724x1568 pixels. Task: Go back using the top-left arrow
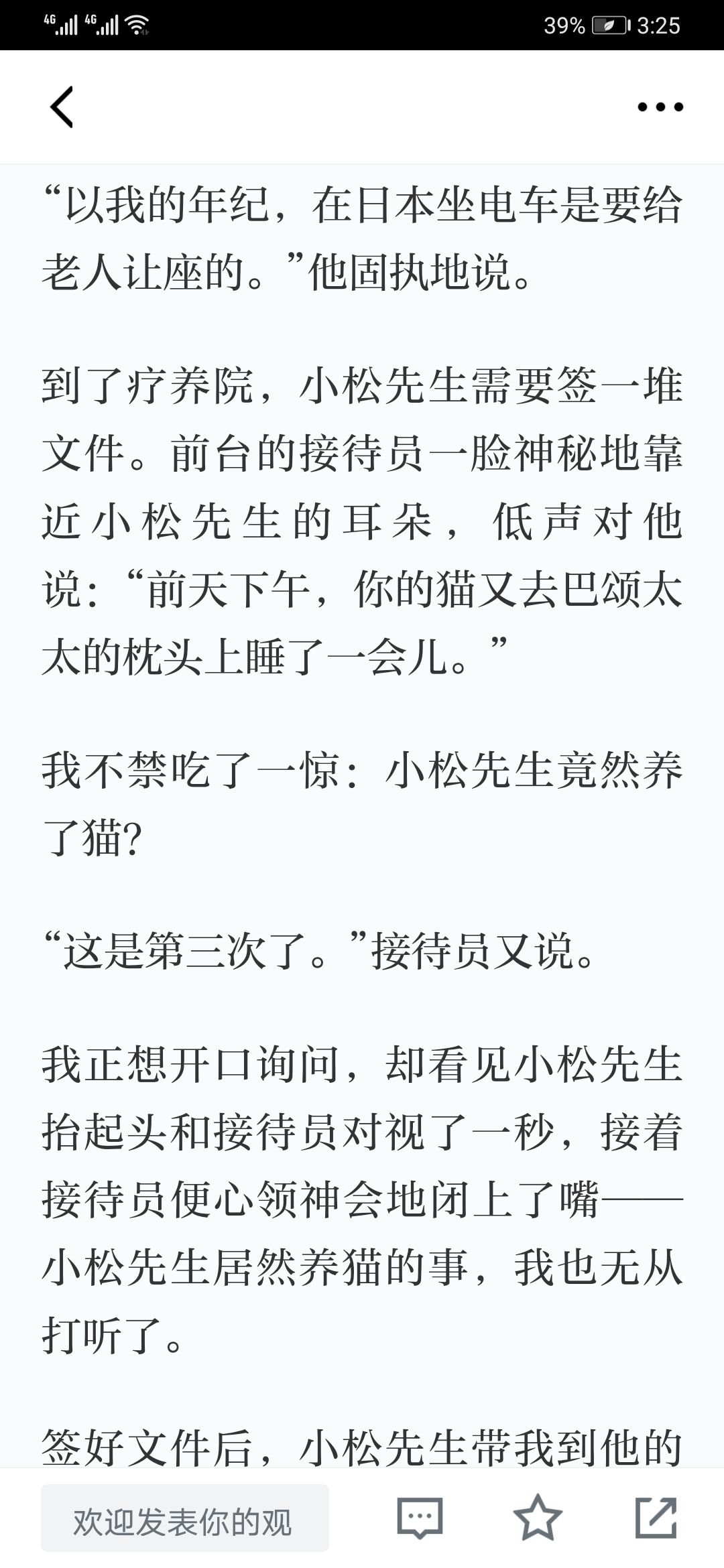tap(62, 107)
